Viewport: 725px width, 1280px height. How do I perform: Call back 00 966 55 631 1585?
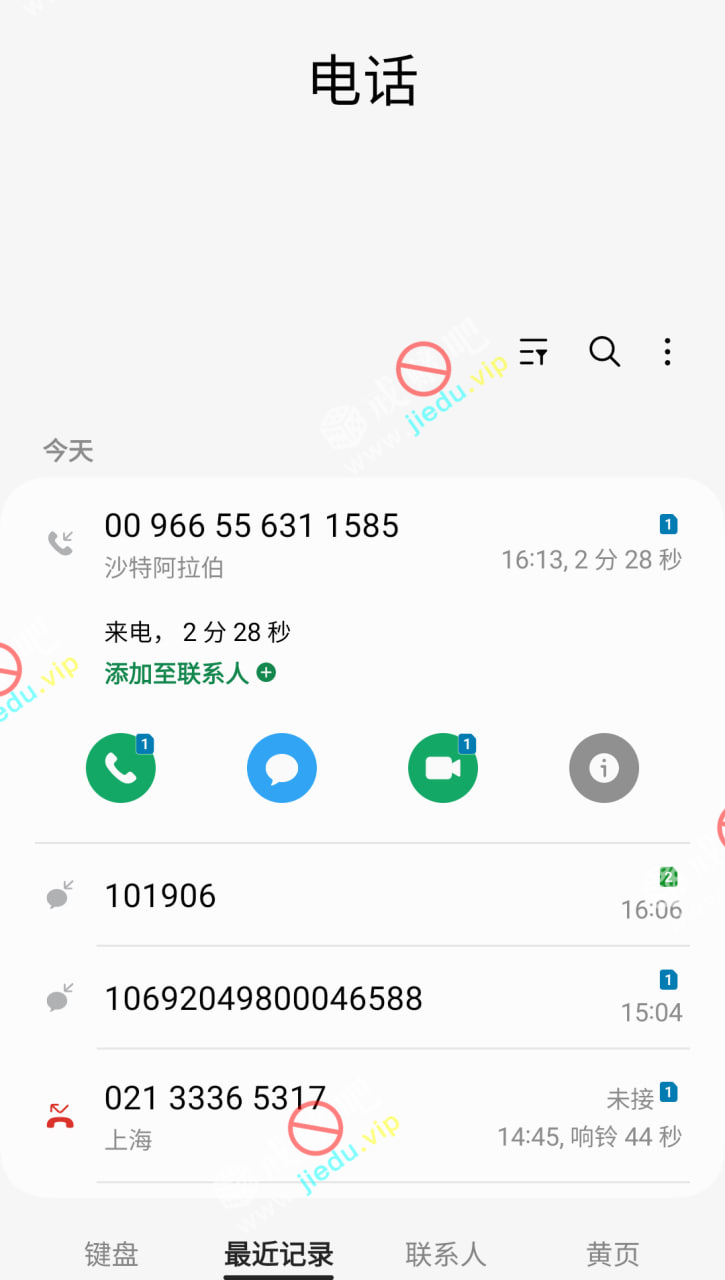121,768
